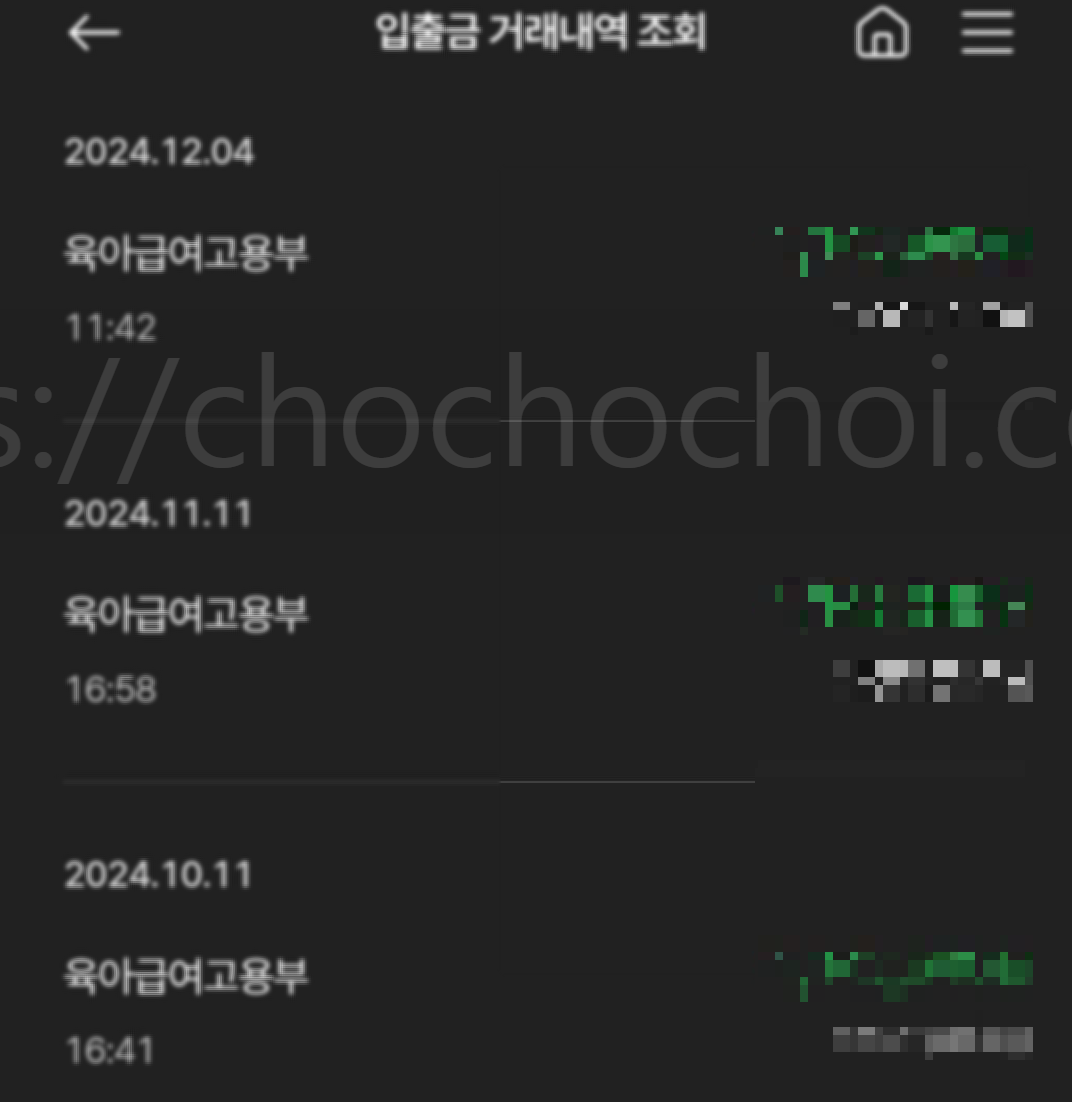1072x1102 pixels.
Task: Open navigation menu from top right corner
Action: click(986, 33)
